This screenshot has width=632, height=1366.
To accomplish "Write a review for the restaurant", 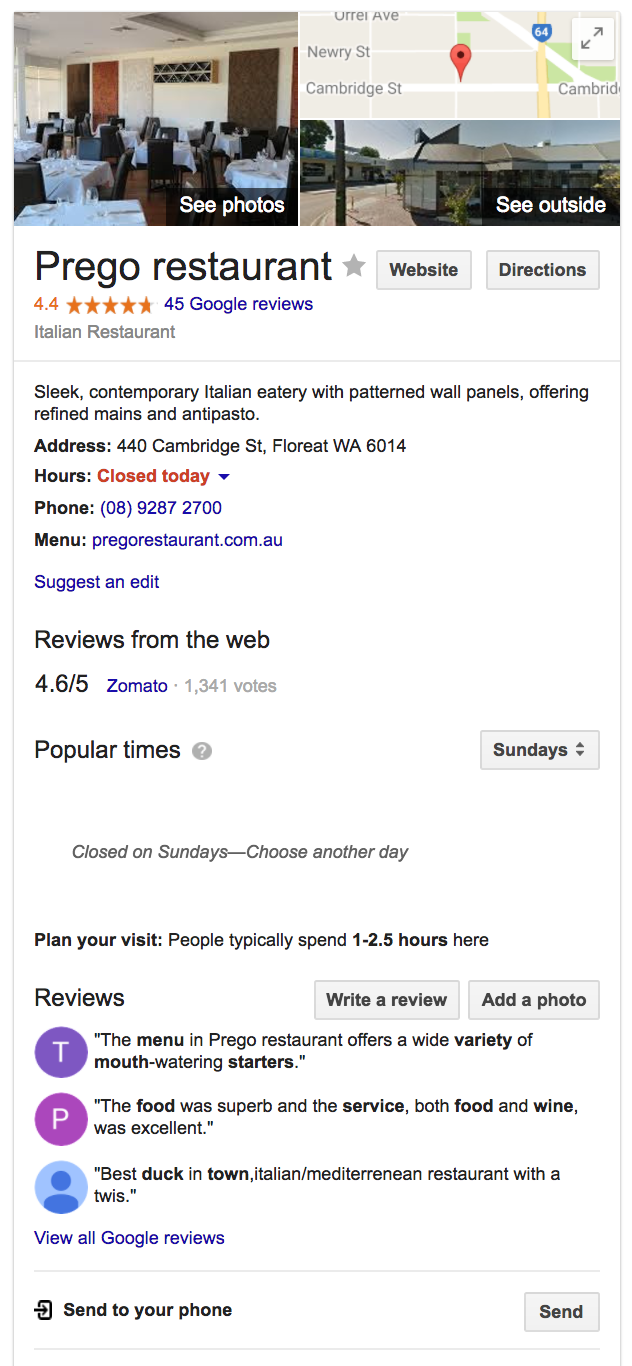I will (x=387, y=1000).
